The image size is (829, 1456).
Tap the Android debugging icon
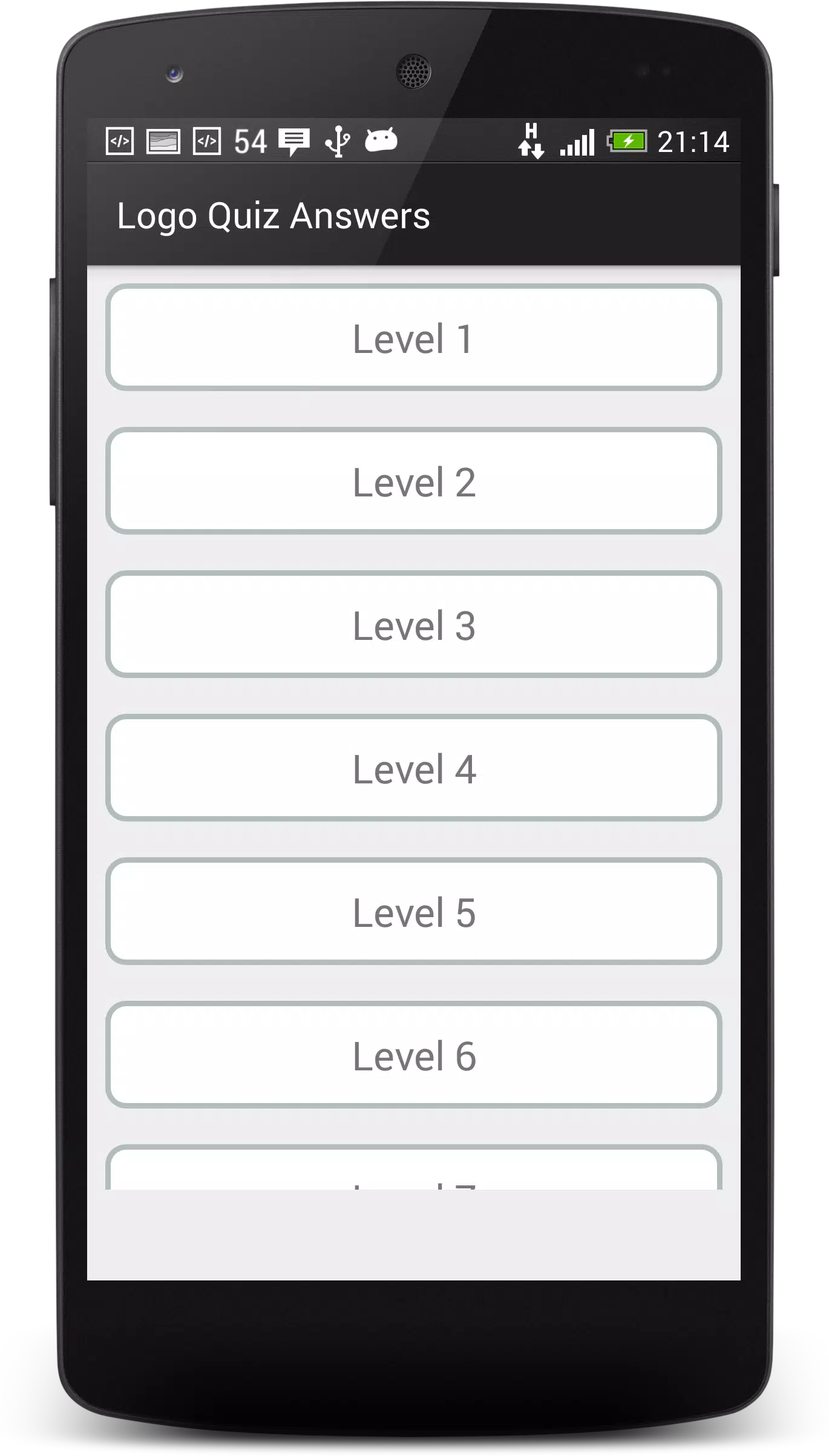(380, 141)
